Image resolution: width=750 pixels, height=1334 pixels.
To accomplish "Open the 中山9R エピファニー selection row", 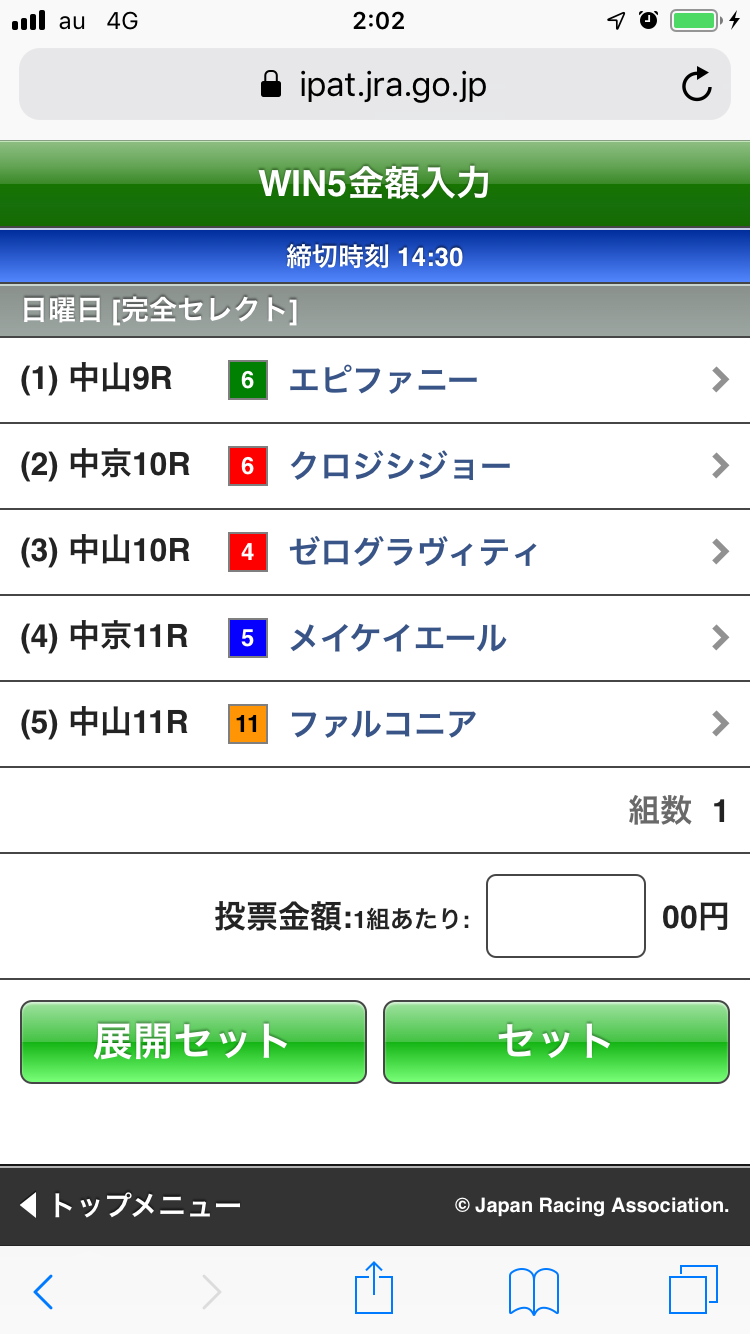I will pos(375,380).
